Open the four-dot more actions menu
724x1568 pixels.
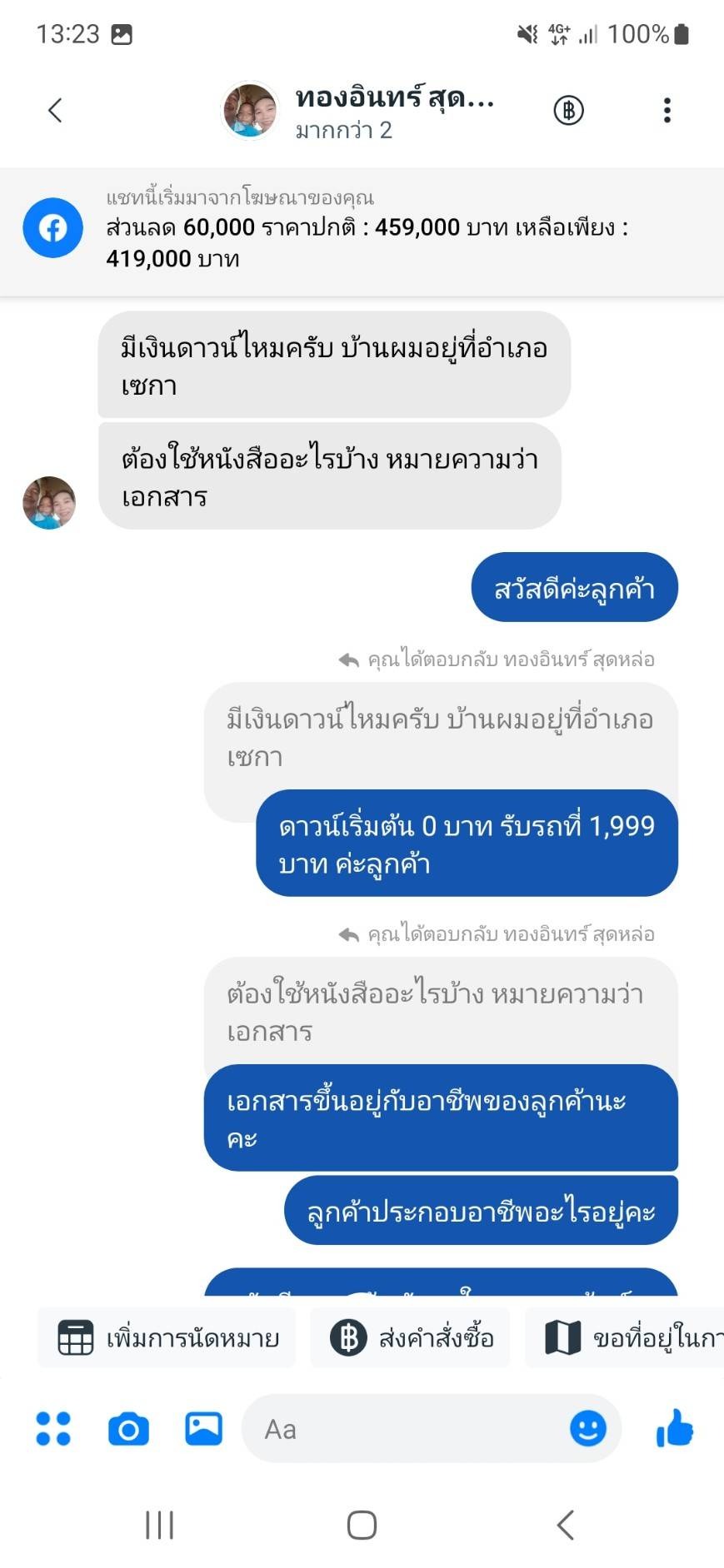click(53, 1429)
